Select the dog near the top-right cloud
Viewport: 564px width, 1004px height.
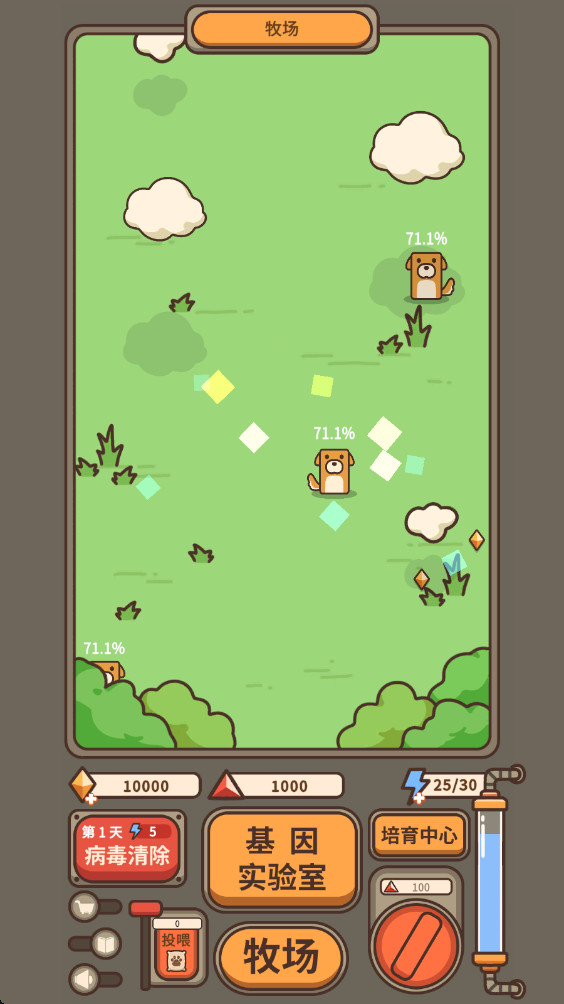click(x=427, y=275)
